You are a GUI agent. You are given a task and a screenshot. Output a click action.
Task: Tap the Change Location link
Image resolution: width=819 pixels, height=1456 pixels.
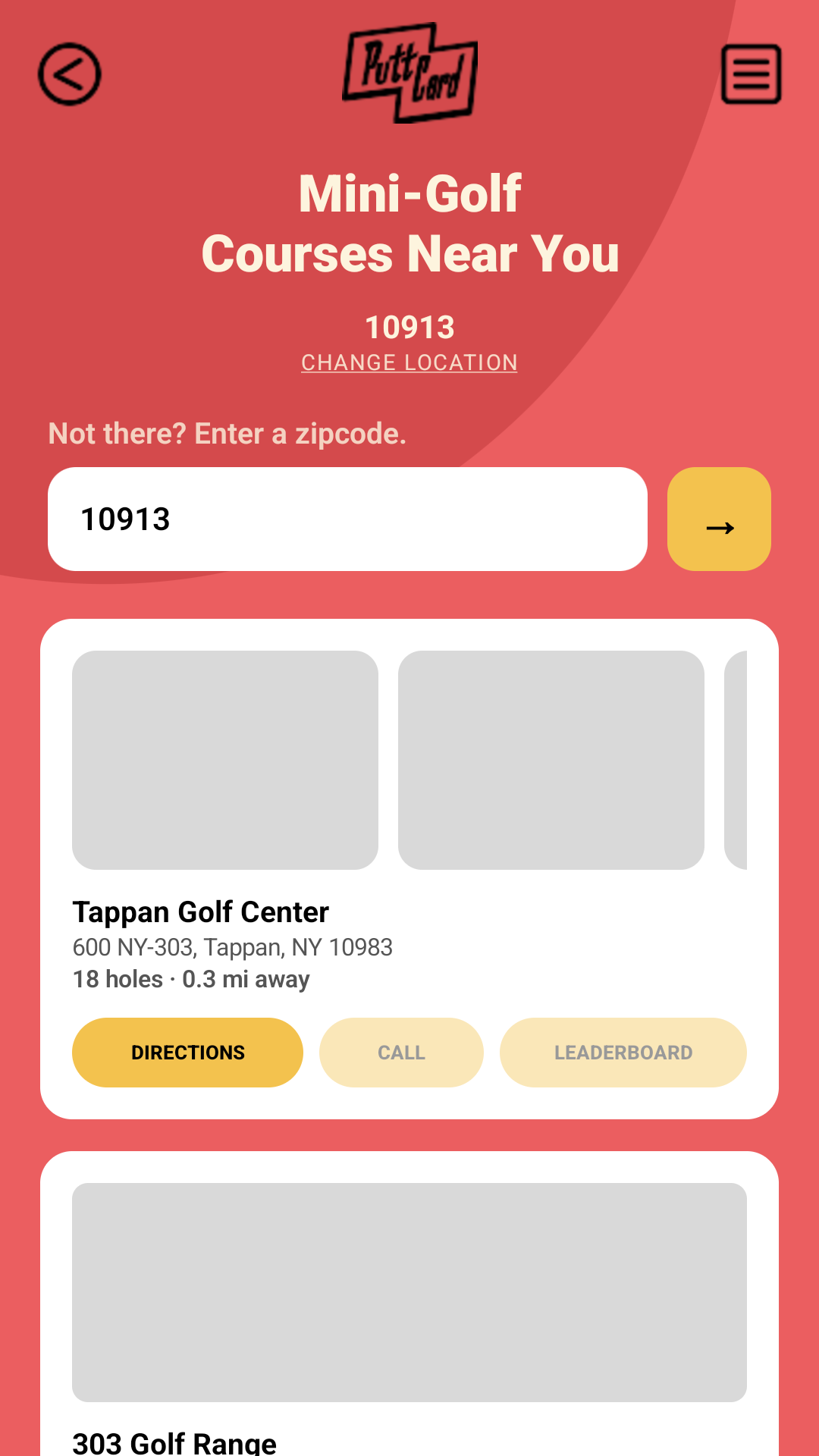409,362
